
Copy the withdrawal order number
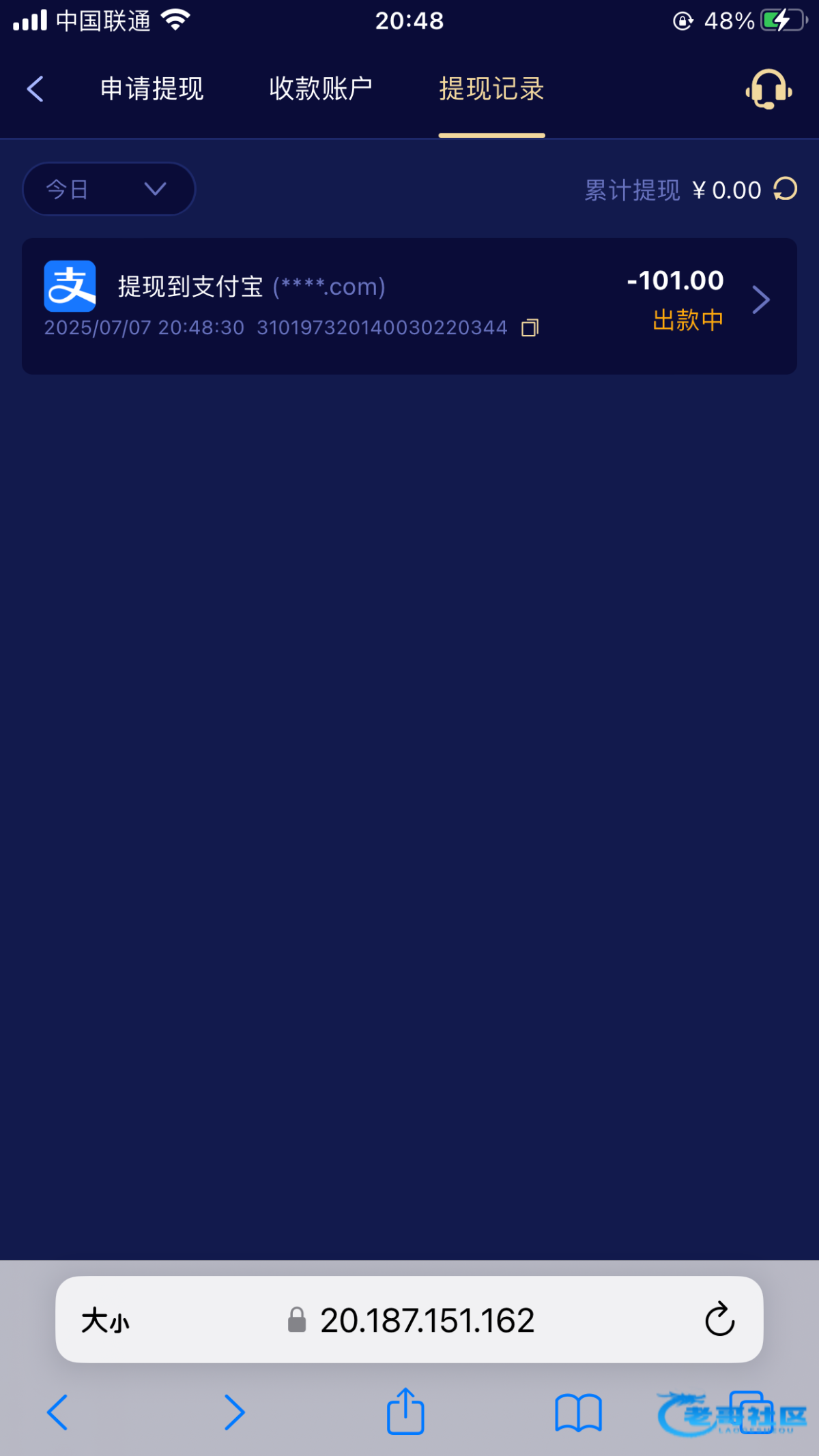(x=530, y=328)
